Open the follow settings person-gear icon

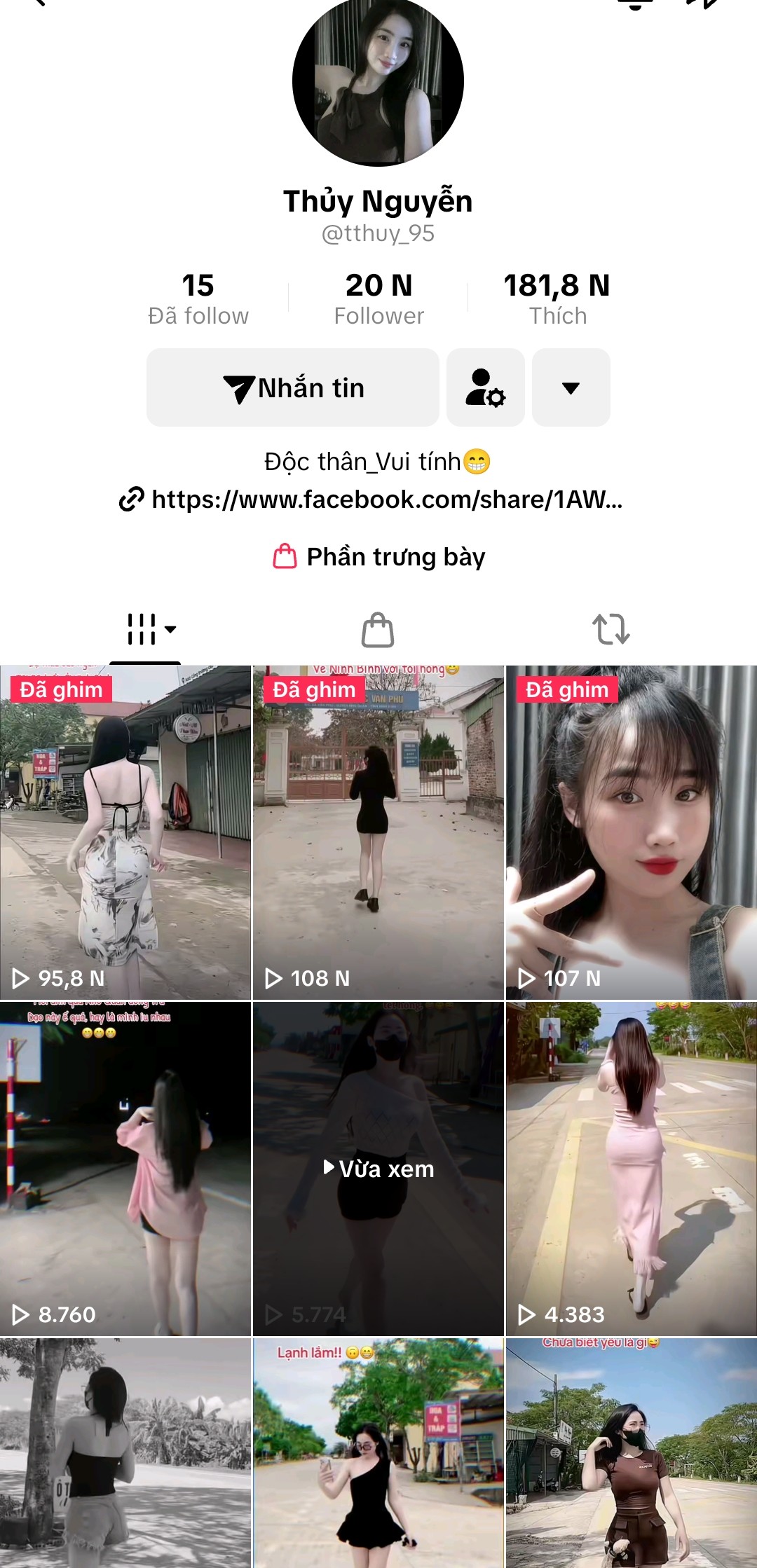pyautogui.click(x=485, y=387)
